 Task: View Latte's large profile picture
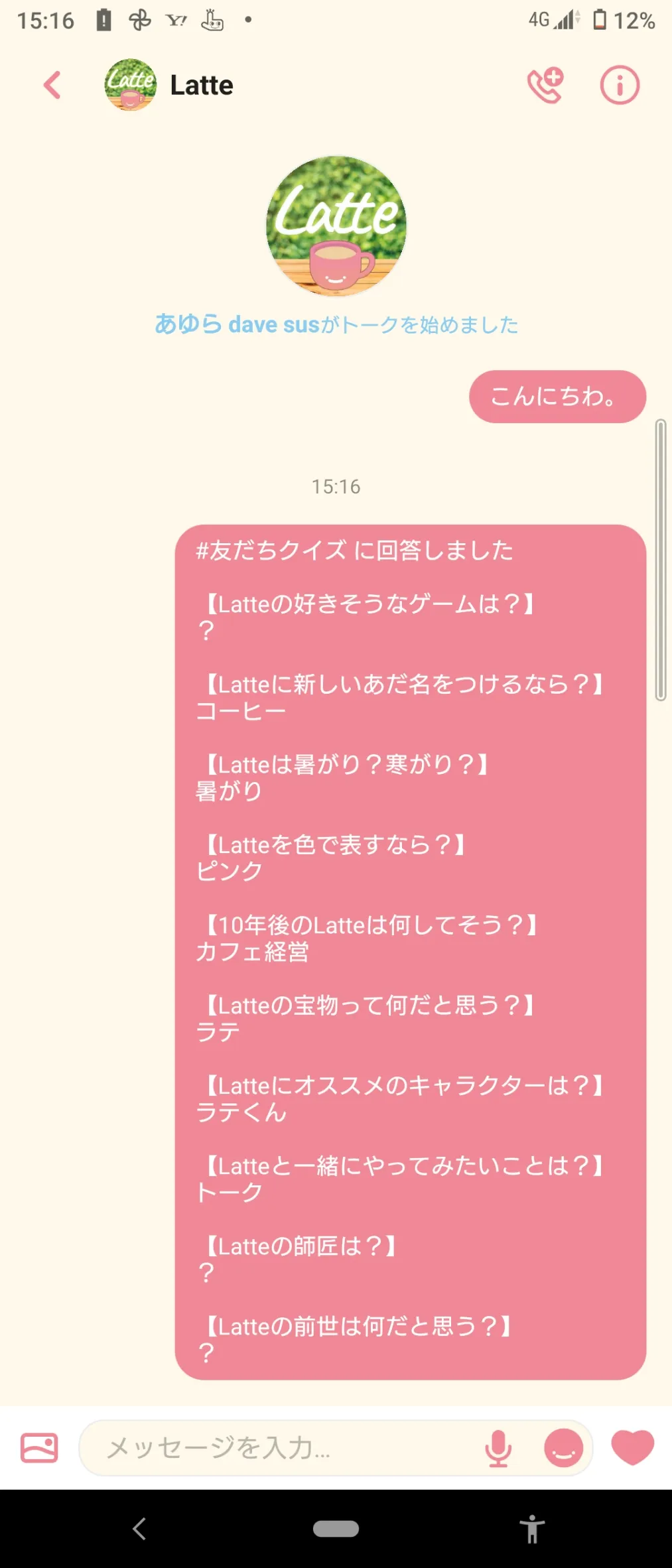coord(336,226)
